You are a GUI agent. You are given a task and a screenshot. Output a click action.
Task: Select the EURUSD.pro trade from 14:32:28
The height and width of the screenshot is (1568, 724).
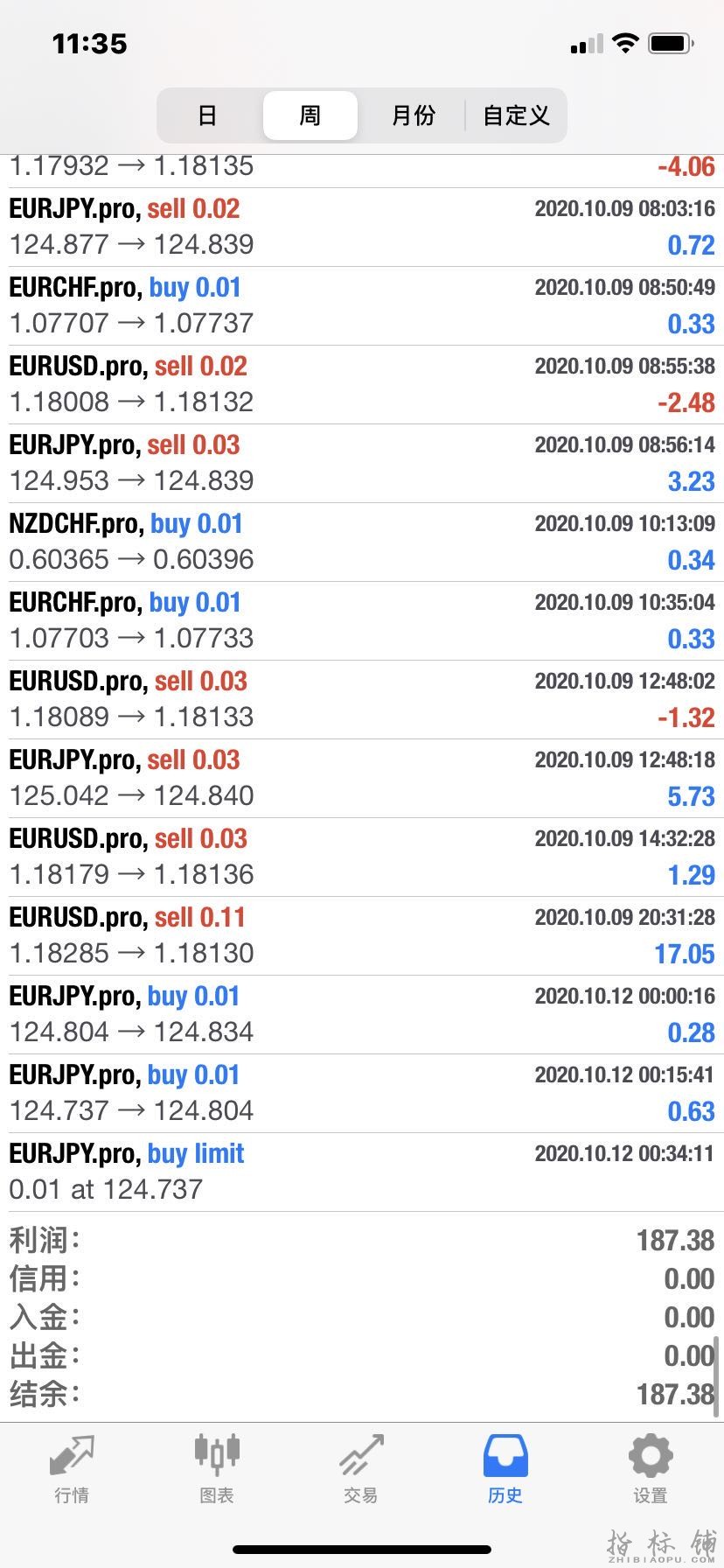pyautogui.click(x=362, y=857)
